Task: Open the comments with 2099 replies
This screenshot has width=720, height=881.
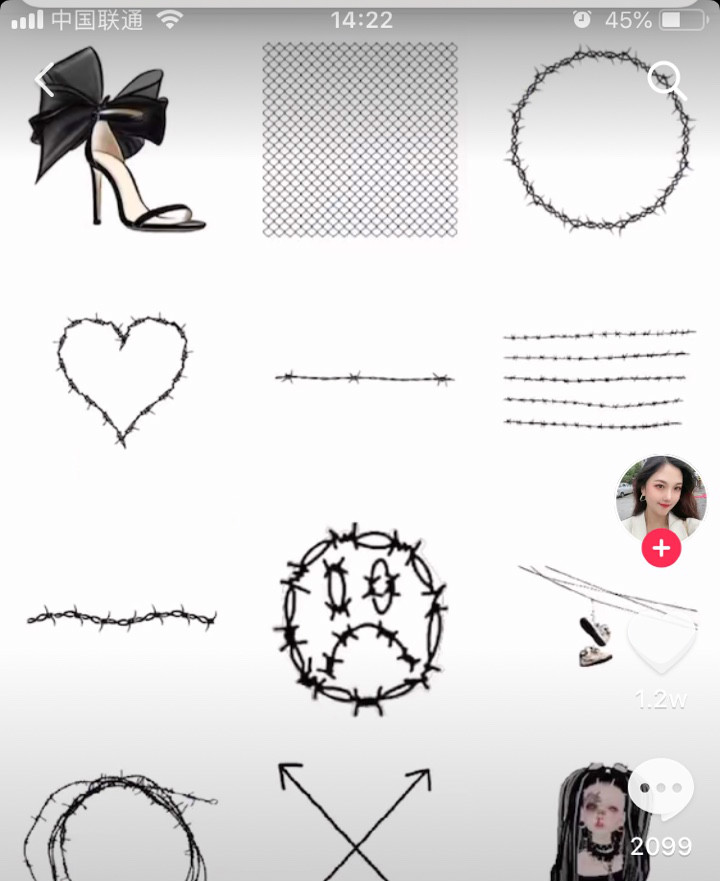Action: (661, 790)
